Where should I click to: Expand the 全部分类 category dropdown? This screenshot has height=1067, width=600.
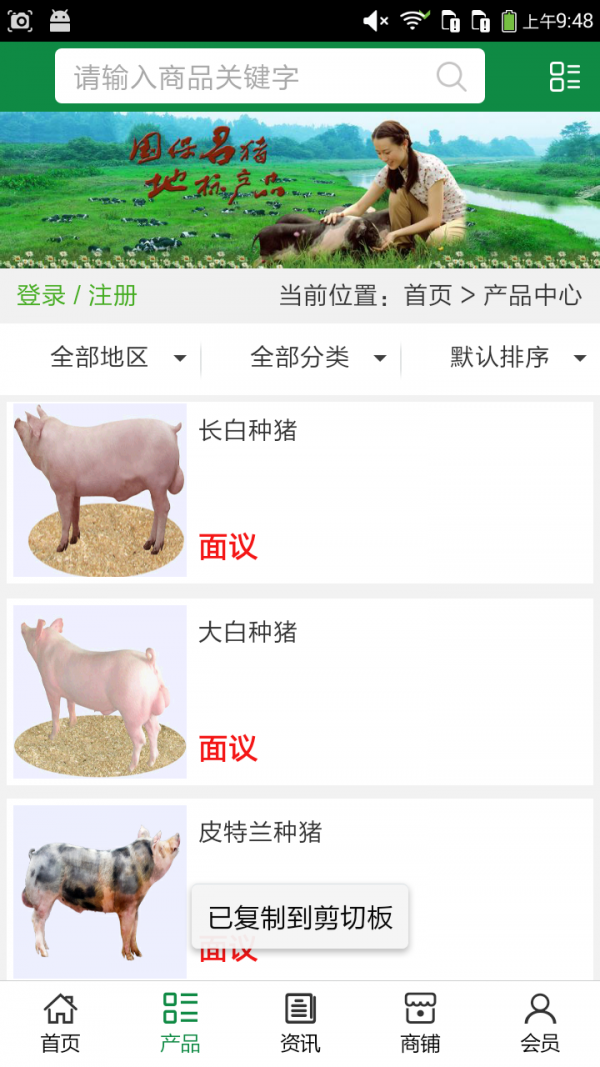316,358
